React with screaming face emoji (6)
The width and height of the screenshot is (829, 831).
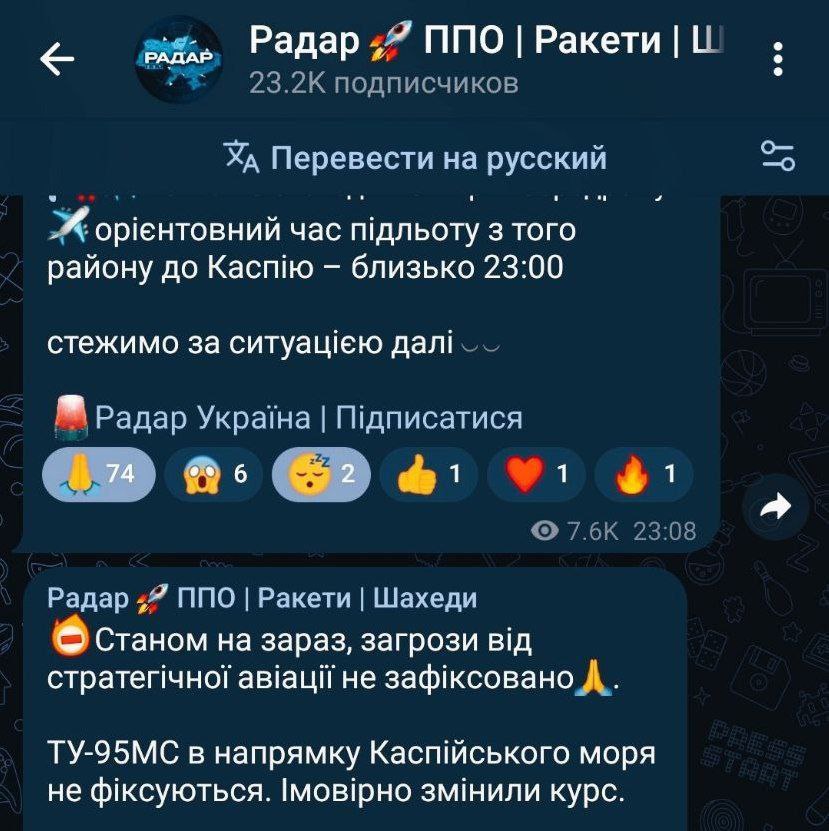pyautogui.click(x=215, y=474)
